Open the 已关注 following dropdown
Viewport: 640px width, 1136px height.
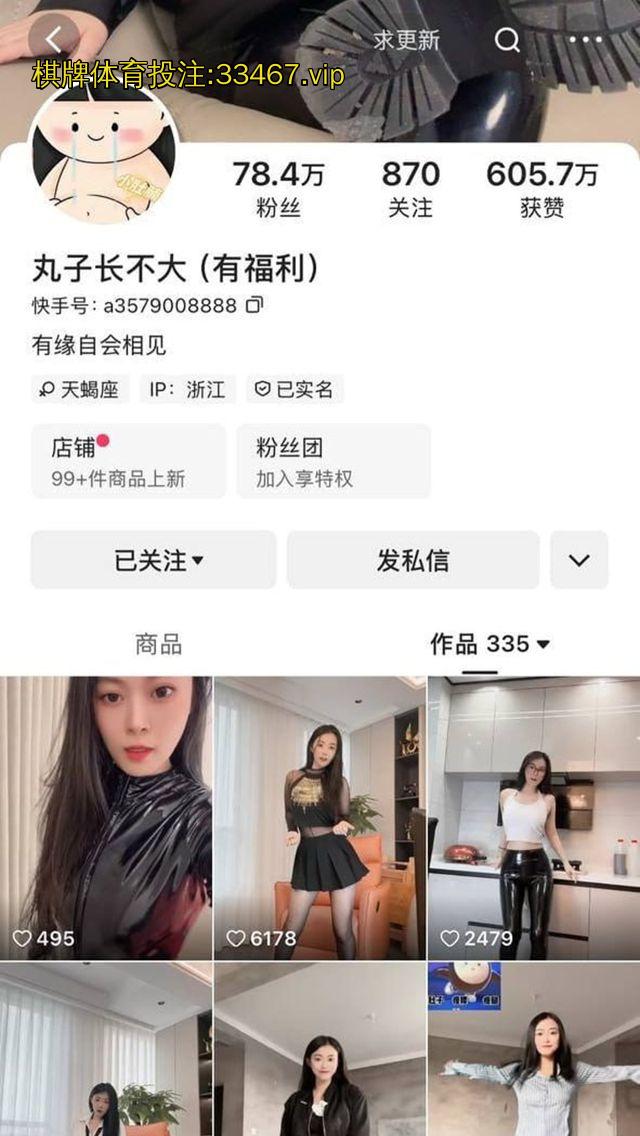[x=154, y=560]
